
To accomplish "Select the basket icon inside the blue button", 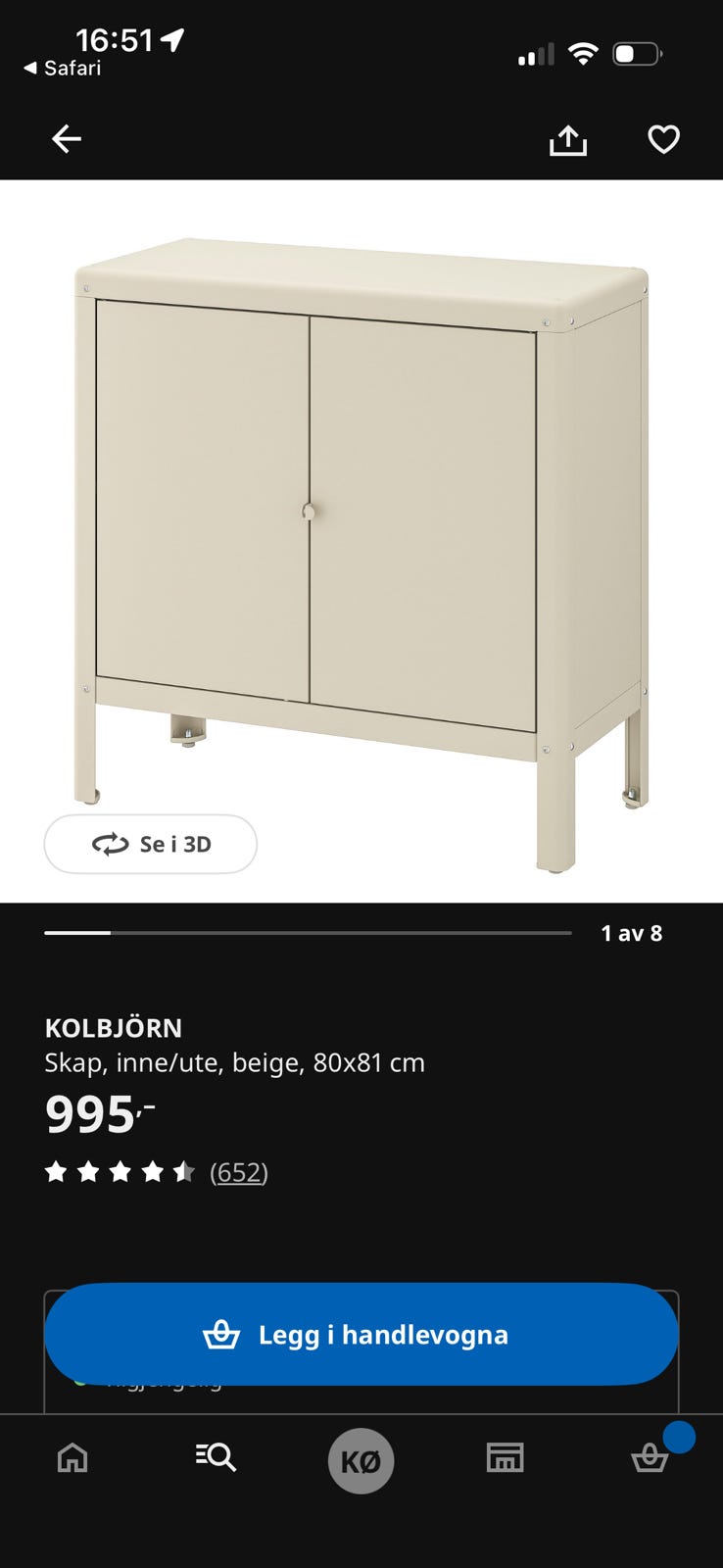I will click(223, 1334).
